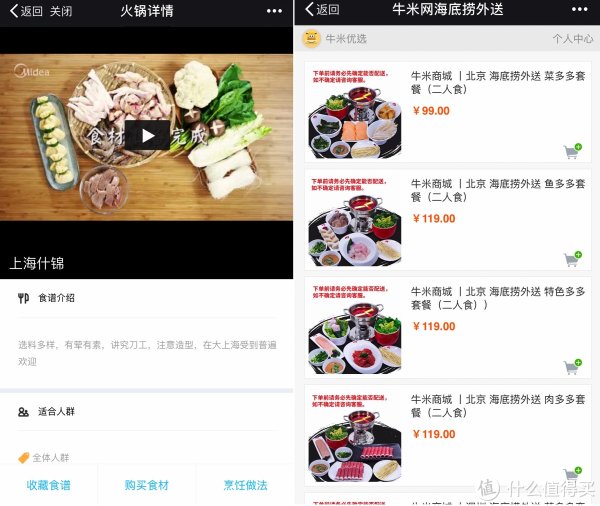Play the 上海什锦 recipe video
600x506 pixels.
147,136
